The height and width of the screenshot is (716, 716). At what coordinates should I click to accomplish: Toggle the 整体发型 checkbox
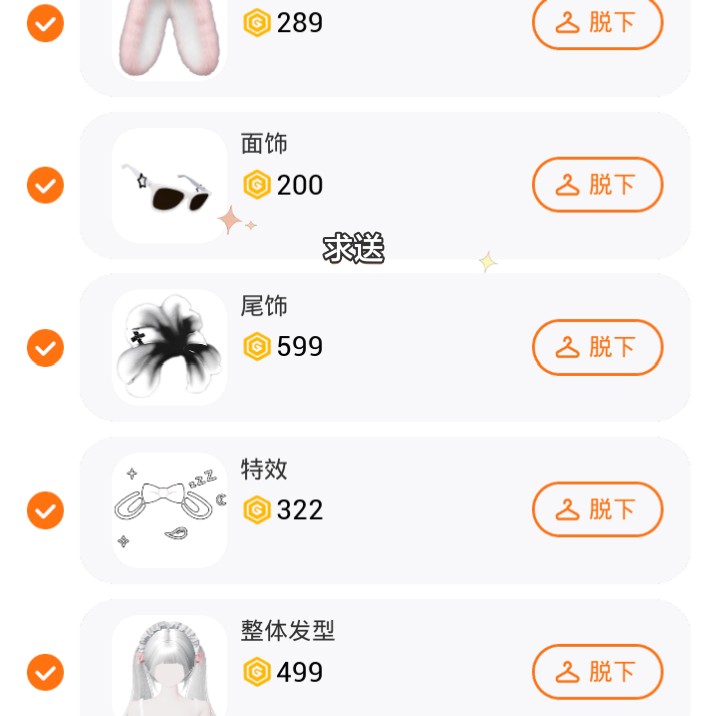[45, 672]
